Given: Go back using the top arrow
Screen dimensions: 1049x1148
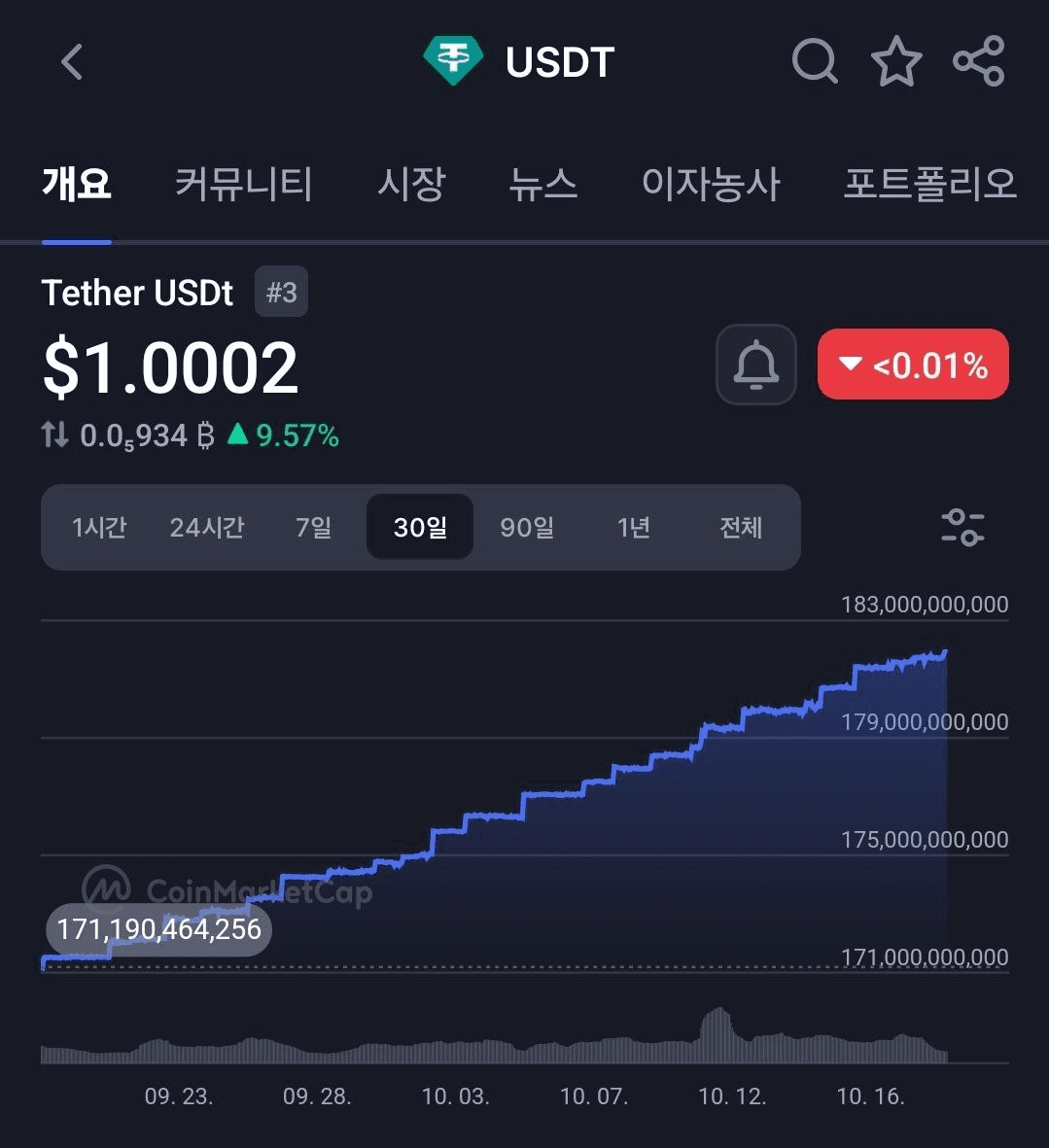Looking at the screenshot, I should coord(72,62).
